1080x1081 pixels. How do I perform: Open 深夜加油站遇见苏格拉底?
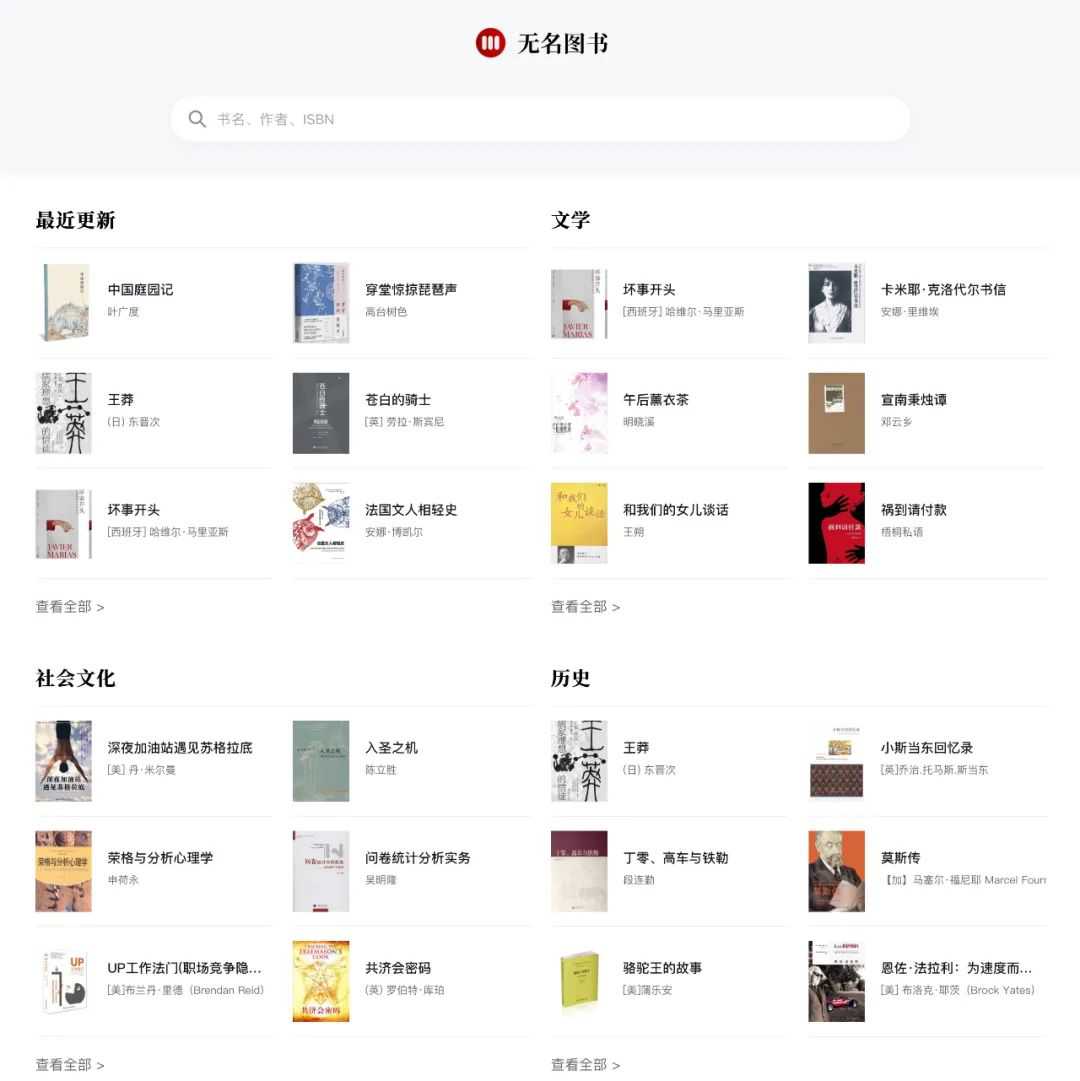180,748
